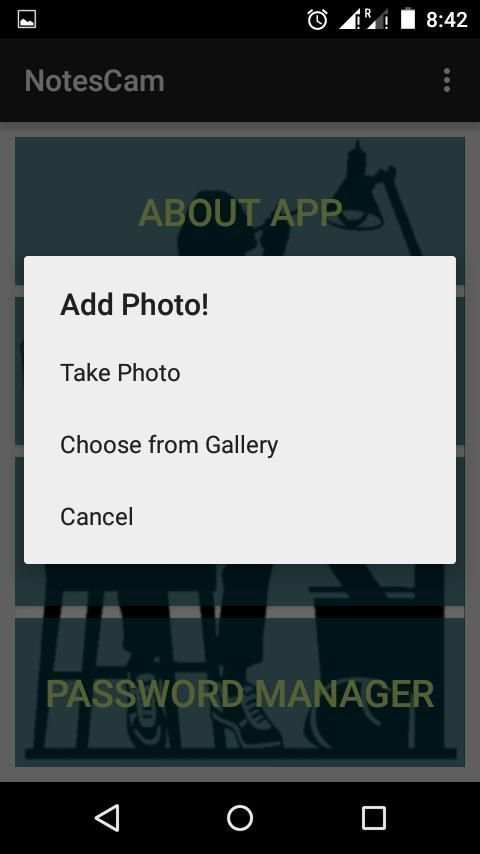Open the overflow menu in app bar
480x854 pixels.
447,81
